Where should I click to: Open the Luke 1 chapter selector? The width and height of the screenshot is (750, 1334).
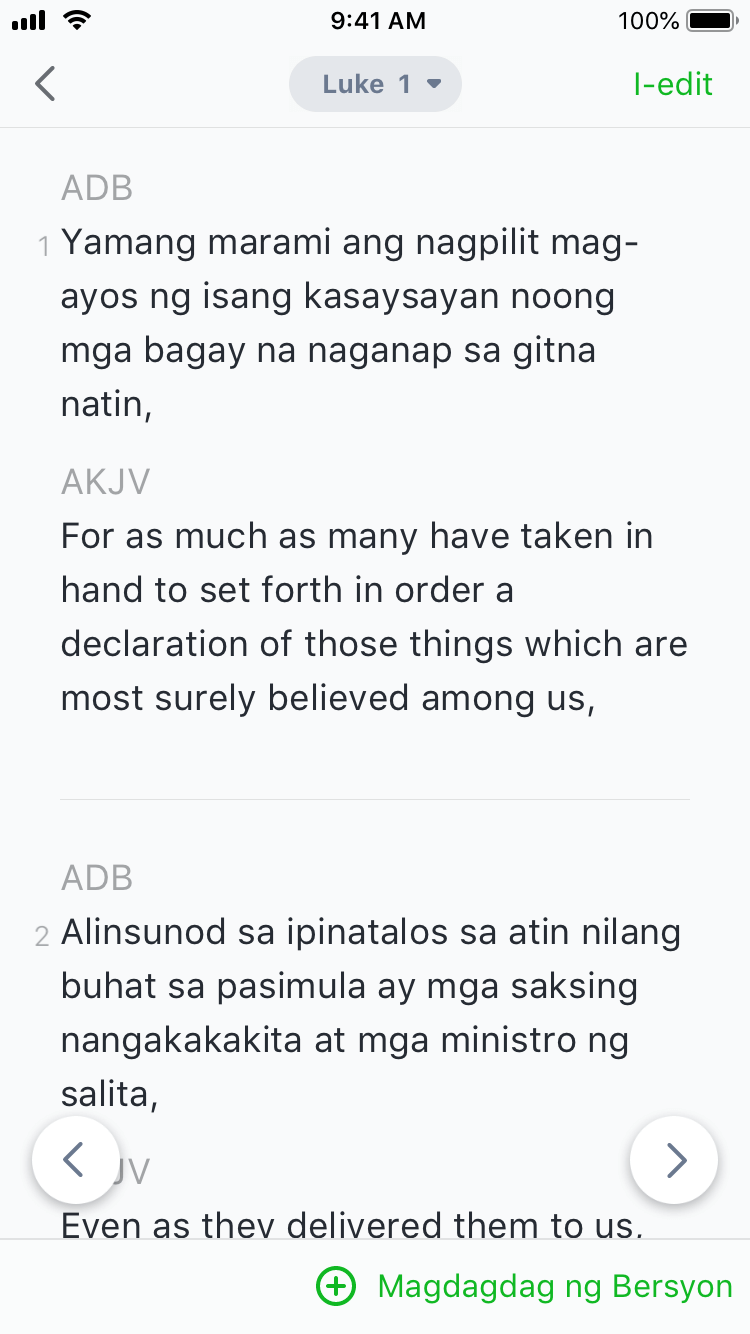[375, 84]
